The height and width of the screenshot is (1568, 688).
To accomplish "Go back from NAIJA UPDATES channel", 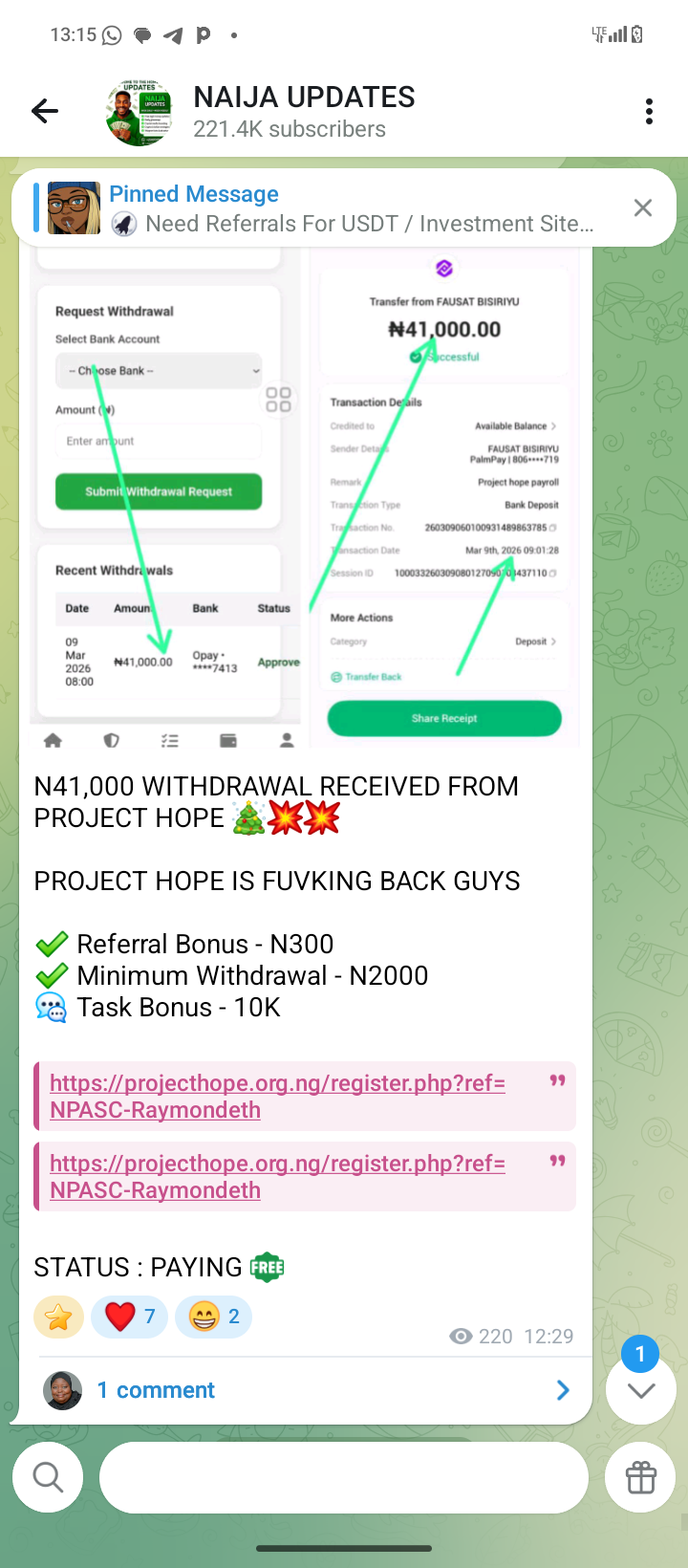I will [45, 112].
